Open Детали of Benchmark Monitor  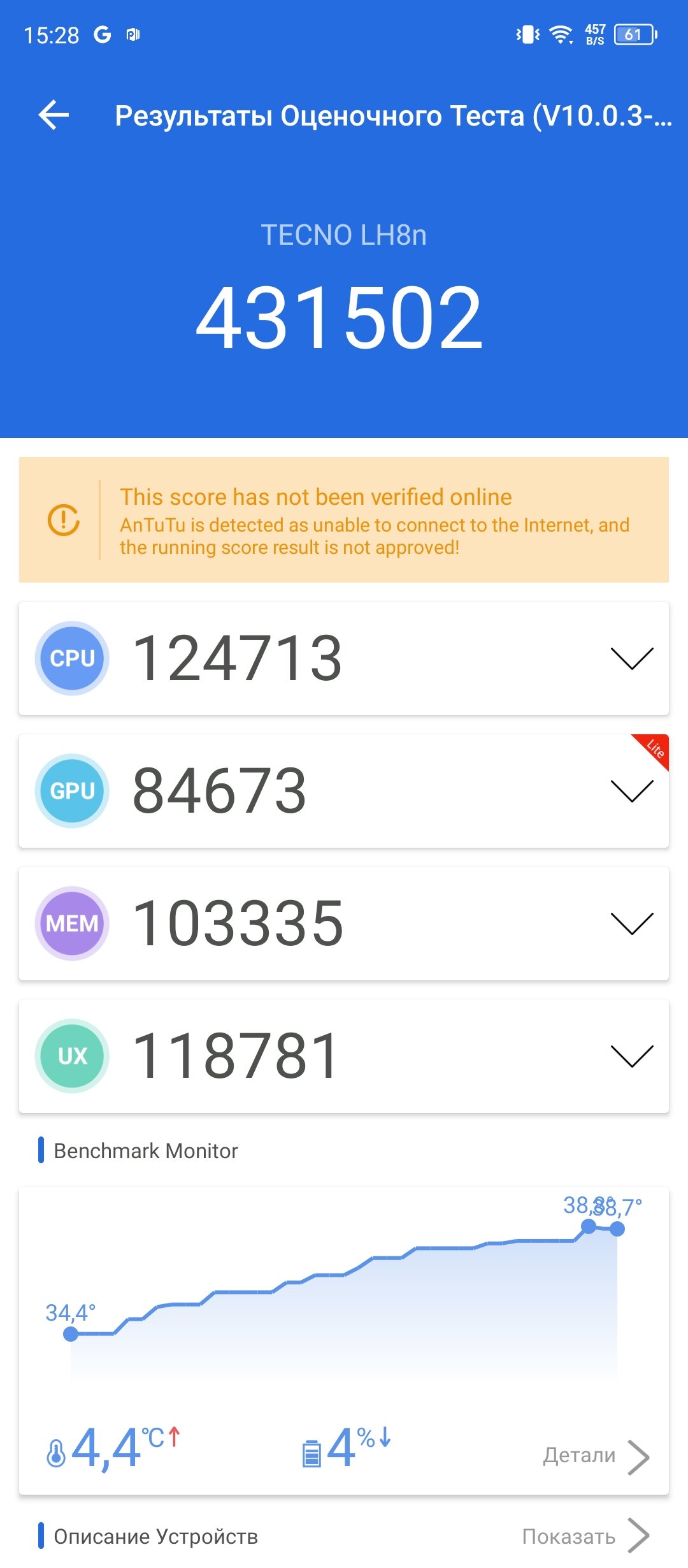[x=596, y=1456]
